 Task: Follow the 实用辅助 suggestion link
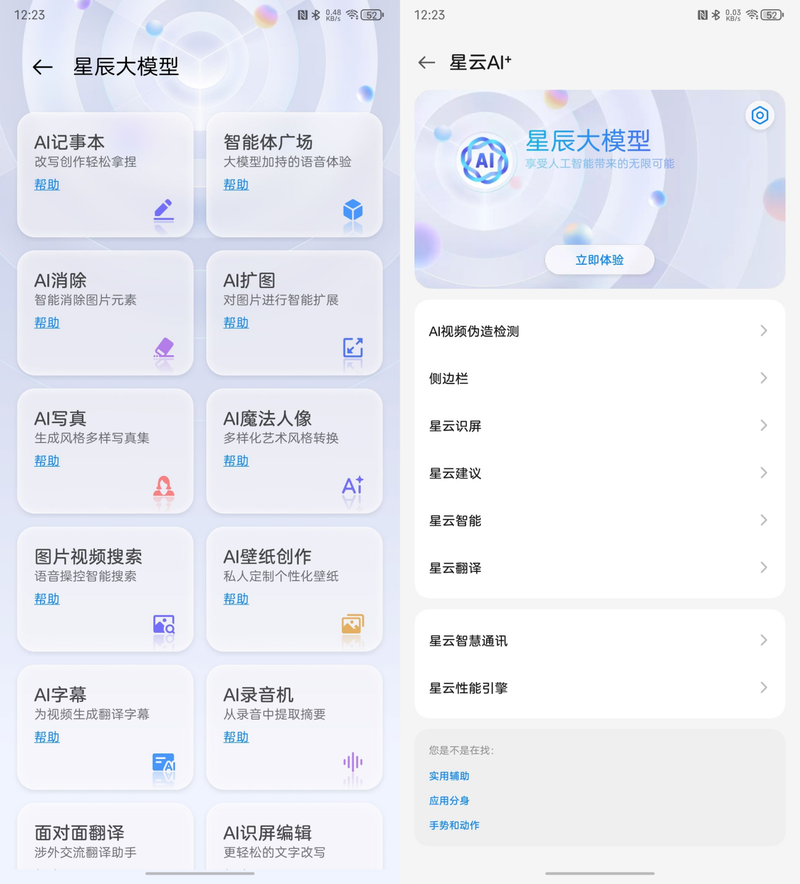click(x=449, y=776)
